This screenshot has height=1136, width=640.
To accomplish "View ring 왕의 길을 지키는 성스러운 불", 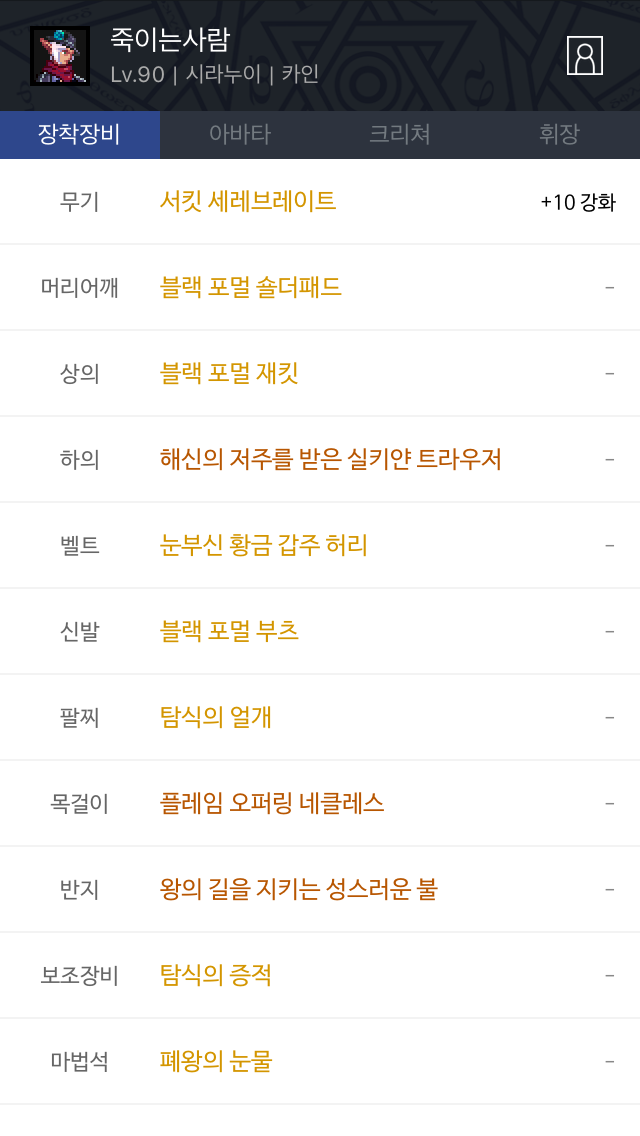I will [x=299, y=889].
